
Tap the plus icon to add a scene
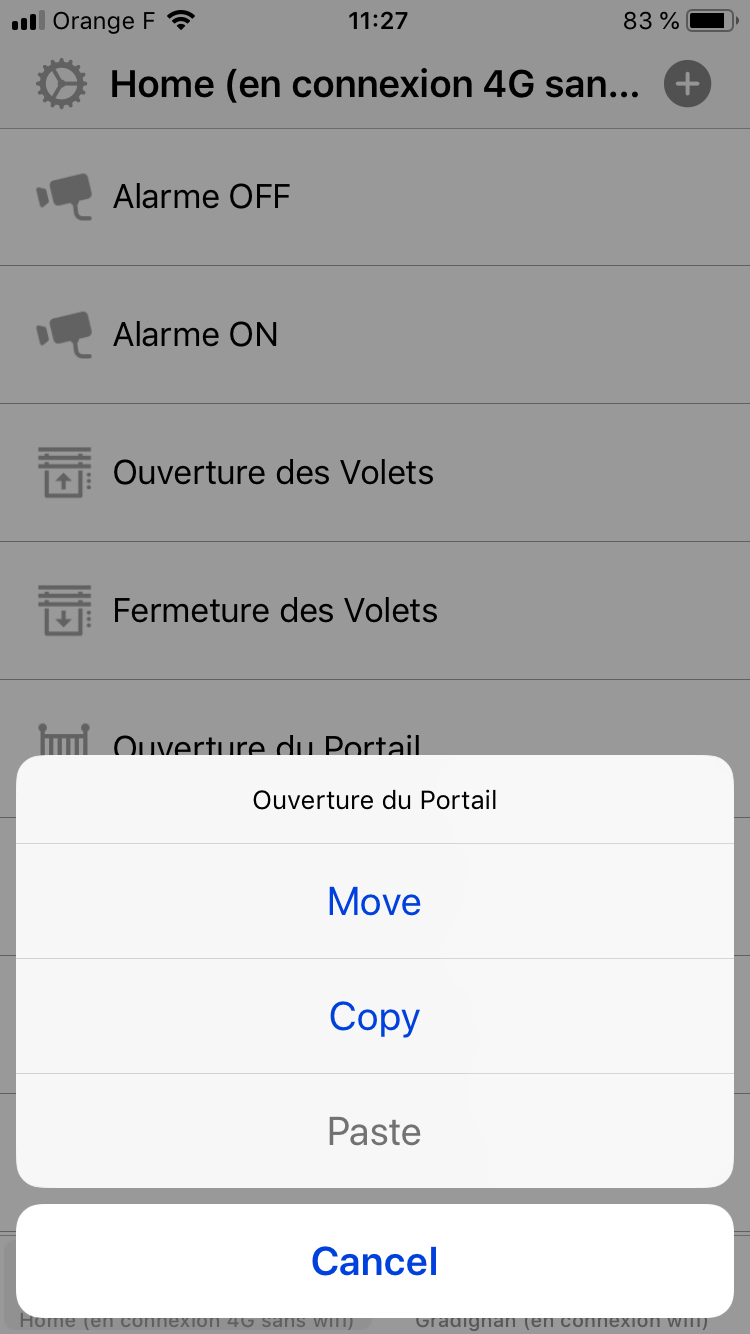tap(687, 84)
